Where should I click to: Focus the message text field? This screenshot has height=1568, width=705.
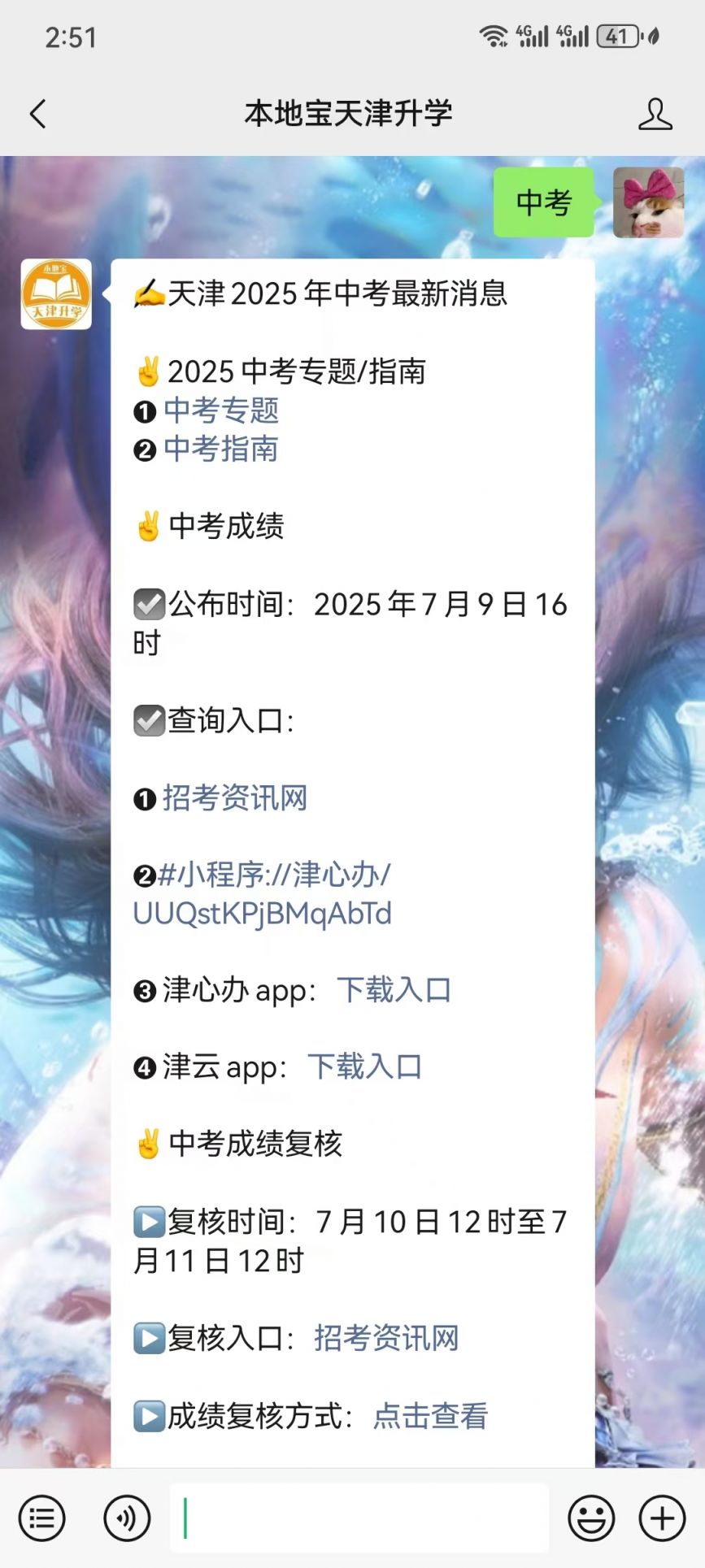(x=359, y=1518)
